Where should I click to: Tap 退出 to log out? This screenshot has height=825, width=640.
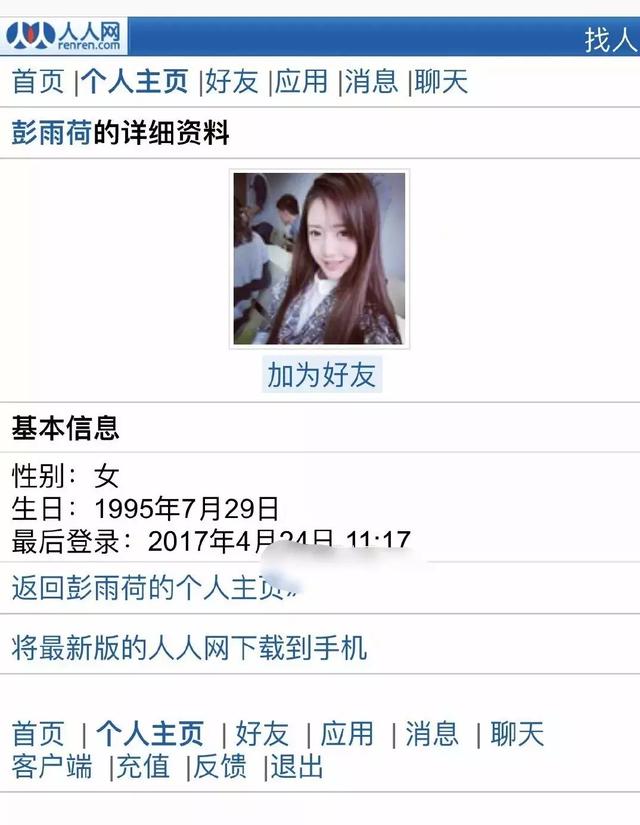click(x=297, y=767)
